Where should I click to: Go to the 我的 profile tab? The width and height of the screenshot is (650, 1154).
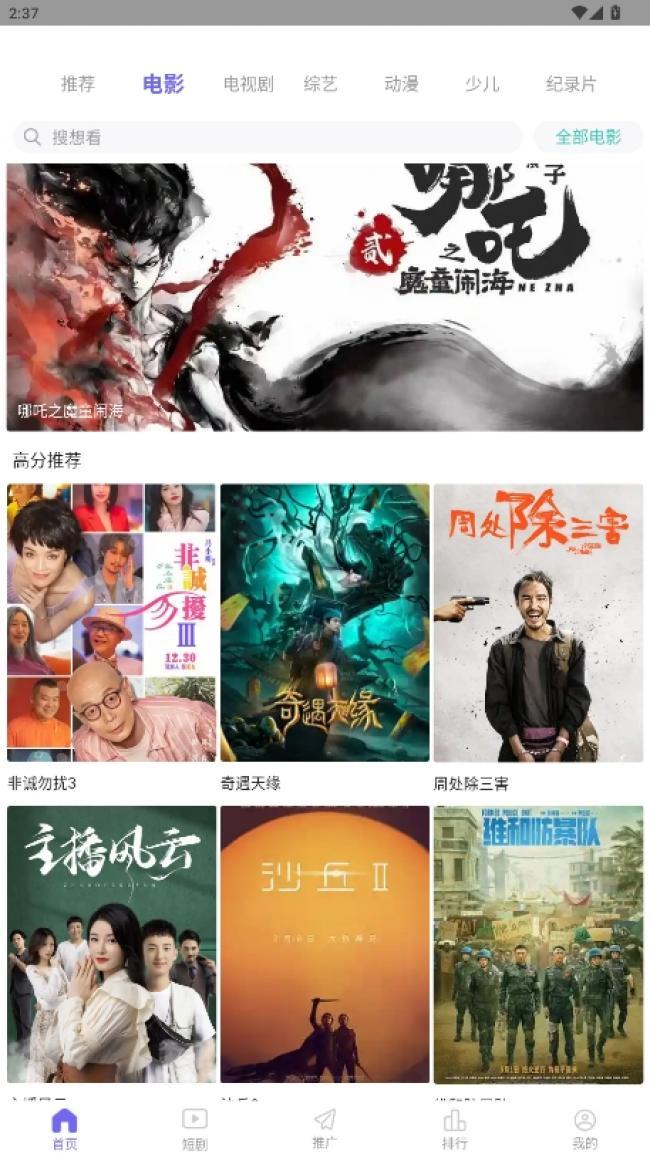(x=585, y=1129)
